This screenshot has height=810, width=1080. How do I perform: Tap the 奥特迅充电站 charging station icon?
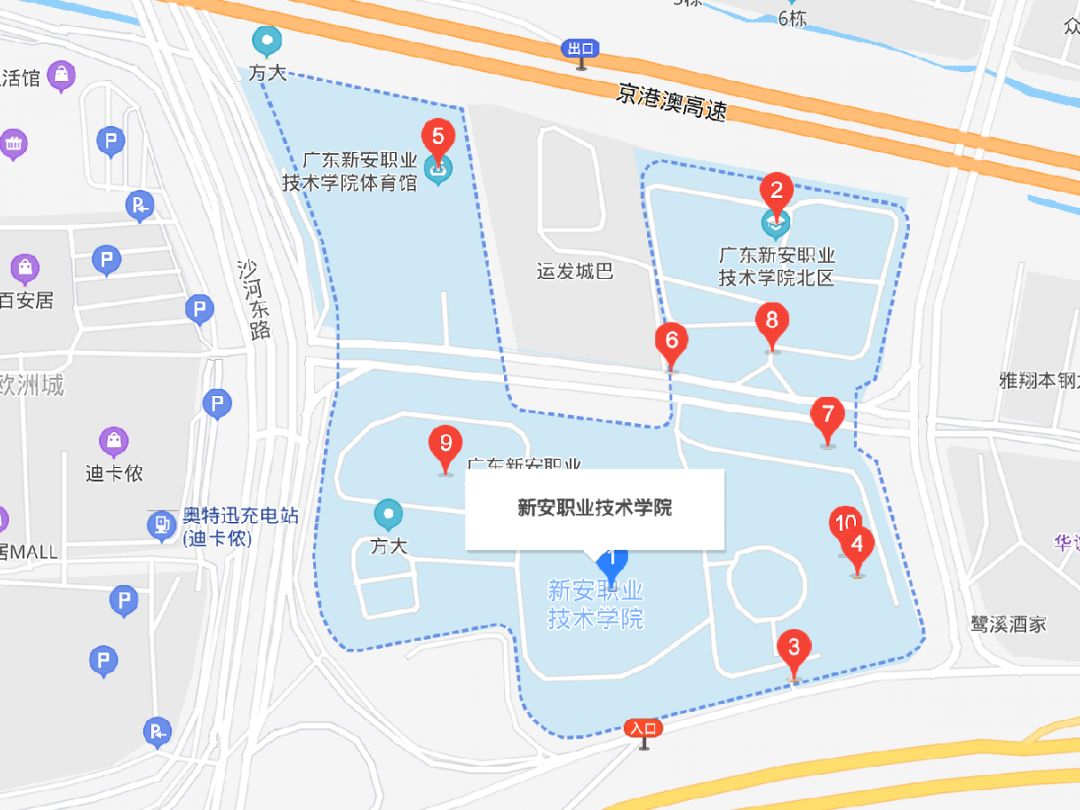[161, 526]
